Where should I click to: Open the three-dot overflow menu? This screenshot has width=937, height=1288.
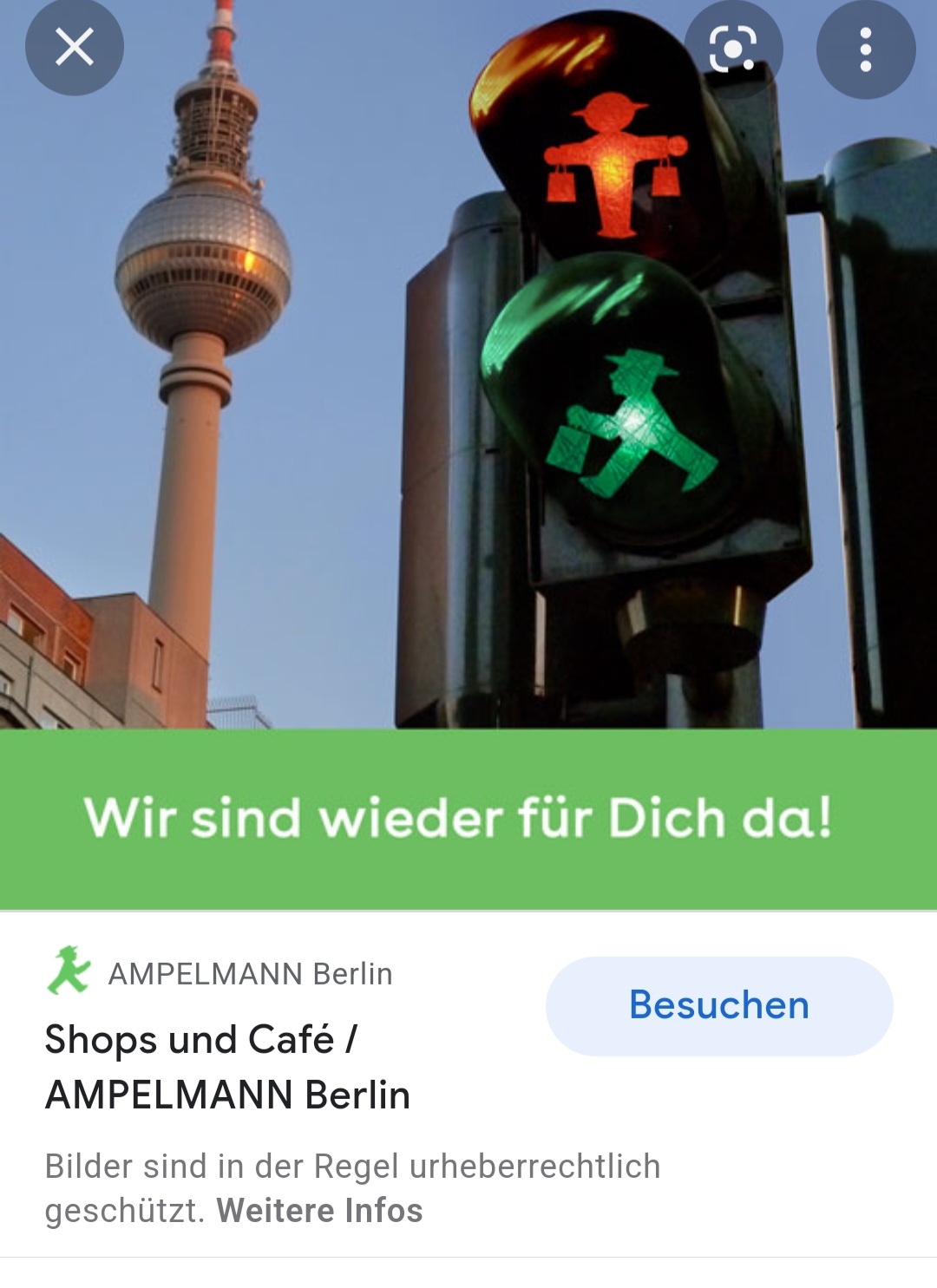[x=865, y=49]
